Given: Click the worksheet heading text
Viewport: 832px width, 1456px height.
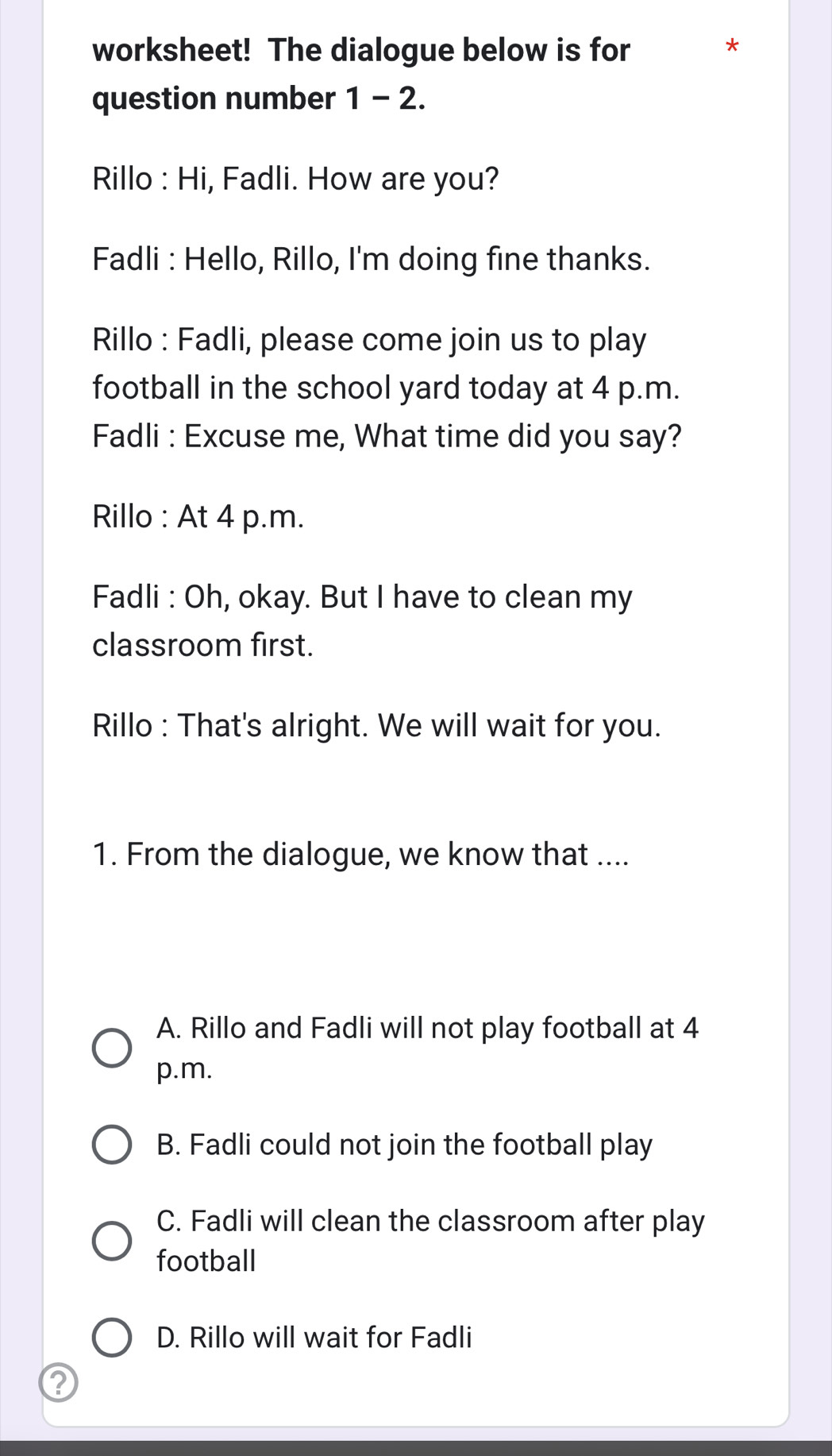Looking at the screenshot, I should coord(361,71).
